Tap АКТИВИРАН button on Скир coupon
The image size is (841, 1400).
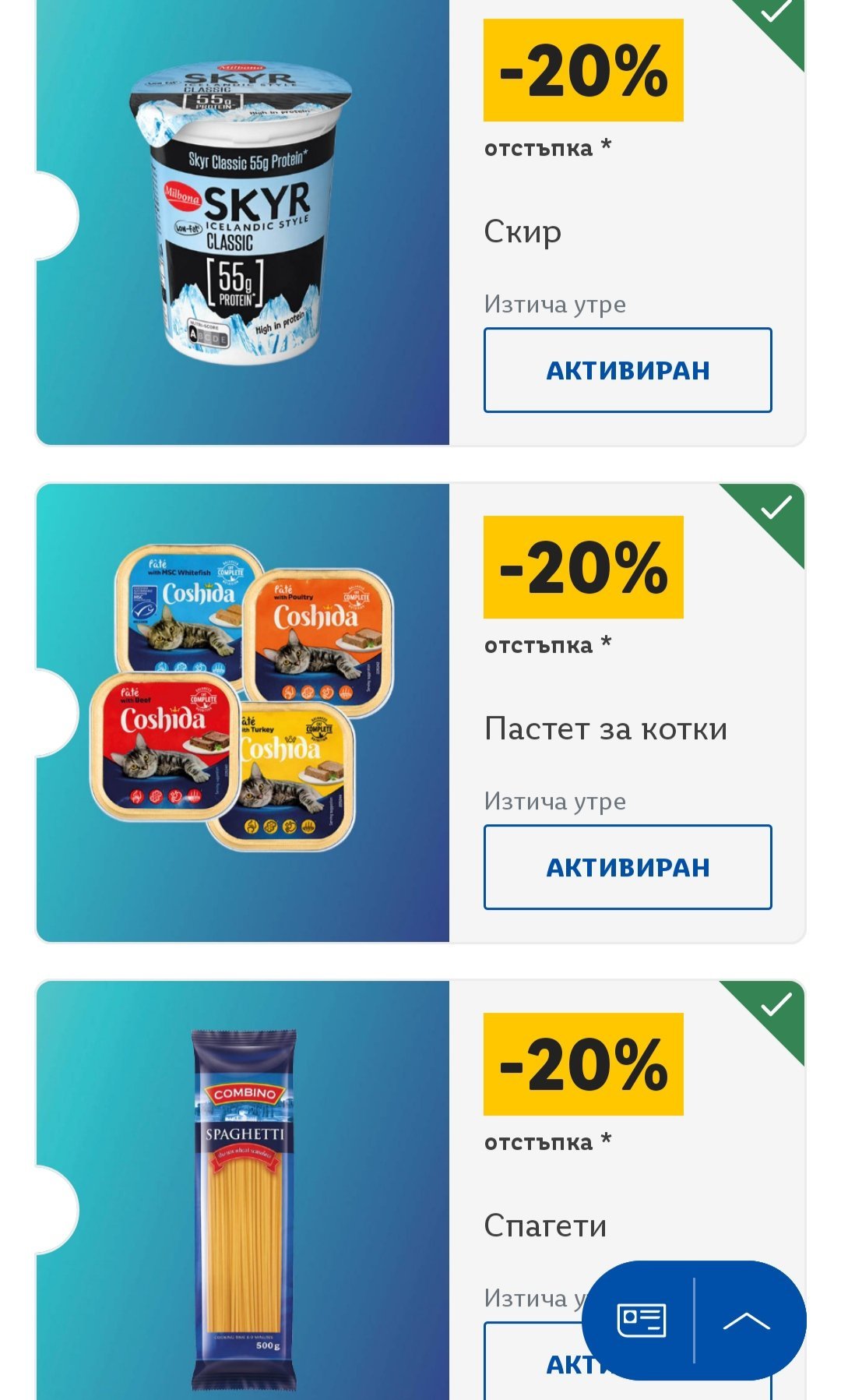[x=628, y=370]
